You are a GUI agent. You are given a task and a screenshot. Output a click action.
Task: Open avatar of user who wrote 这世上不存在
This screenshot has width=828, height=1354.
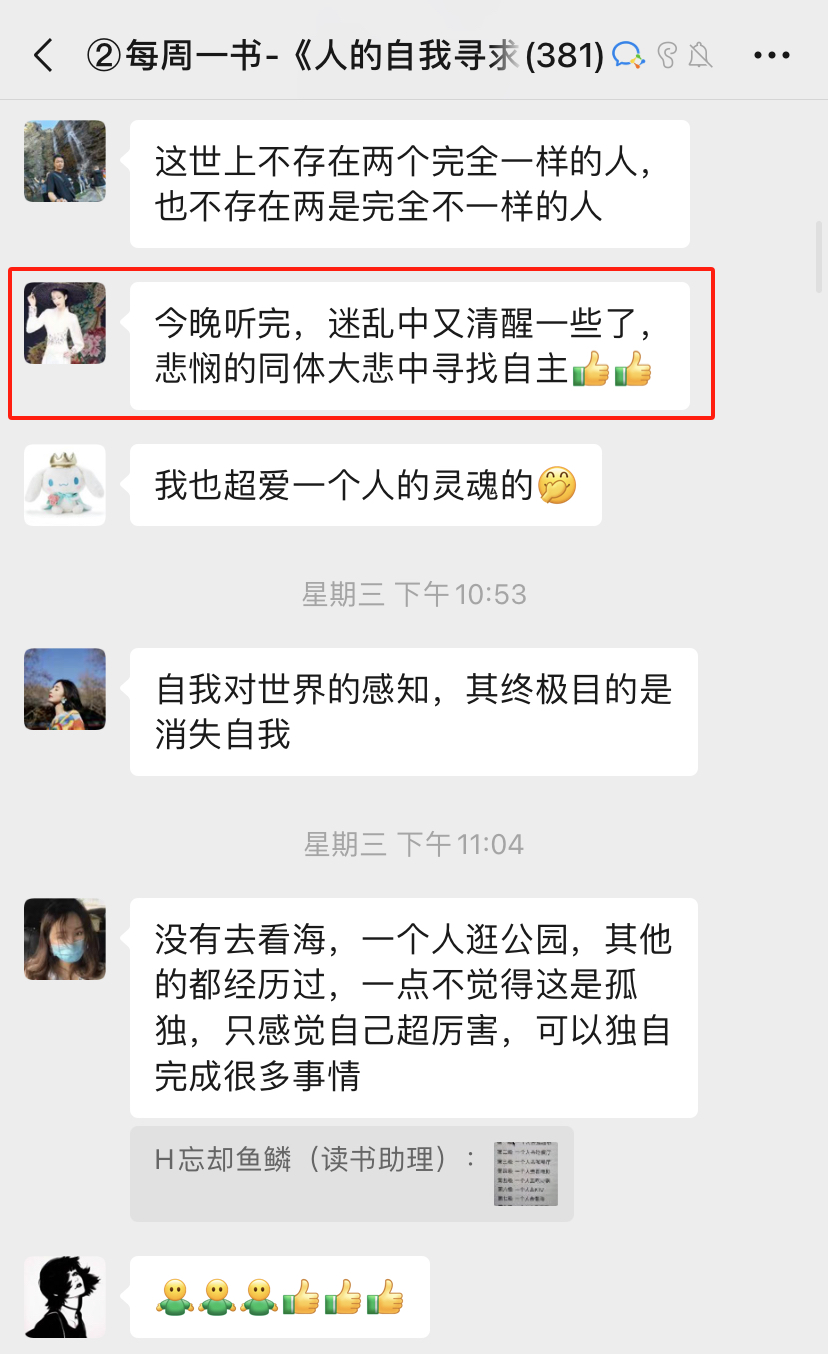pyautogui.click(x=65, y=161)
